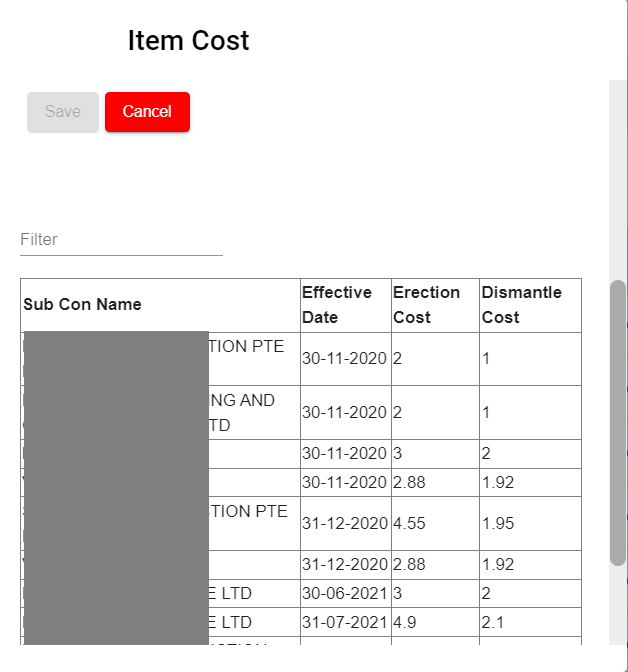The width and height of the screenshot is (628, 672).
Task: Sort by Dismantle Cost column header
Action: pyautogui.click(x=522, y=305)
